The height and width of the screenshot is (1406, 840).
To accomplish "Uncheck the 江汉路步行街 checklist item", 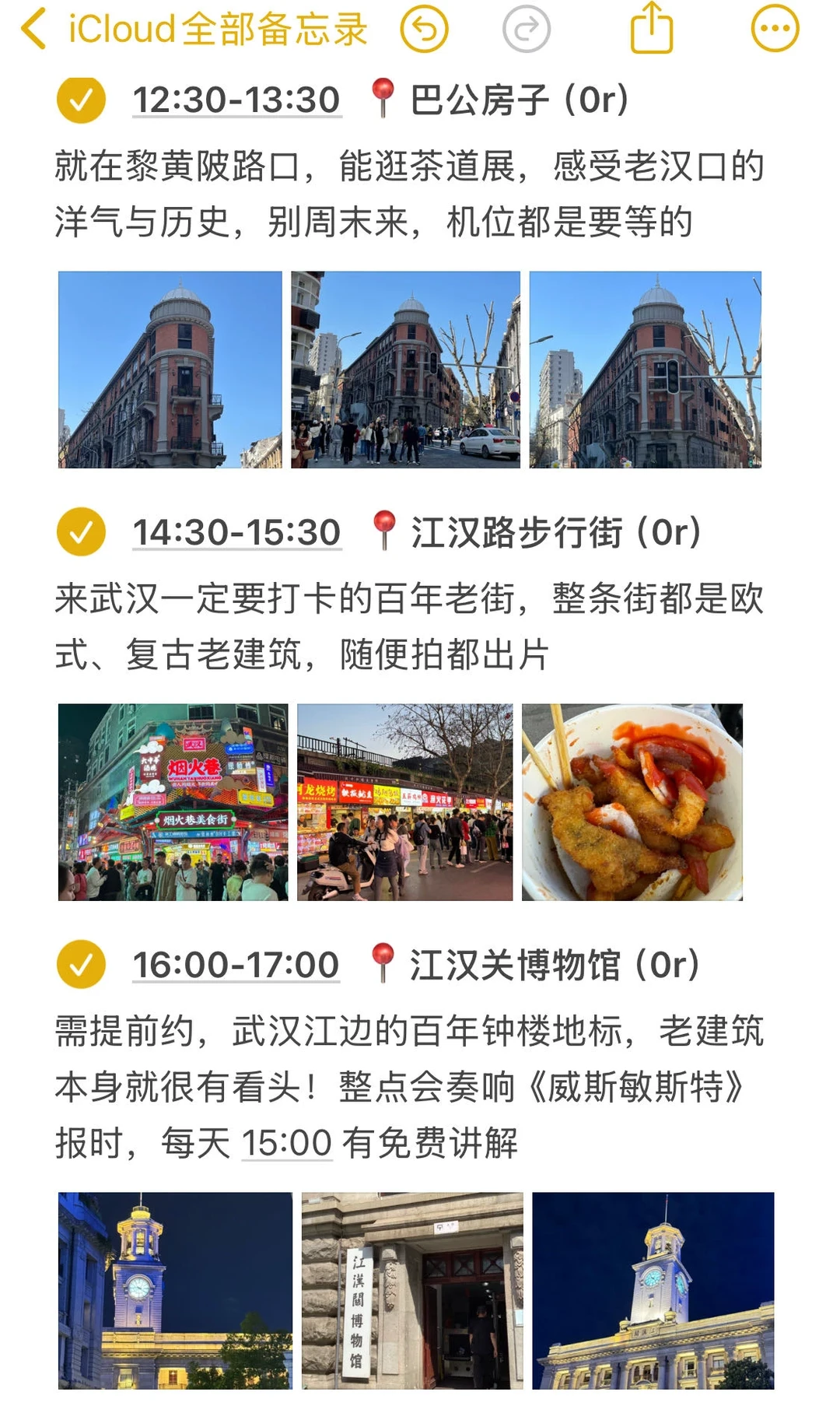I will (x=81, y=532).
